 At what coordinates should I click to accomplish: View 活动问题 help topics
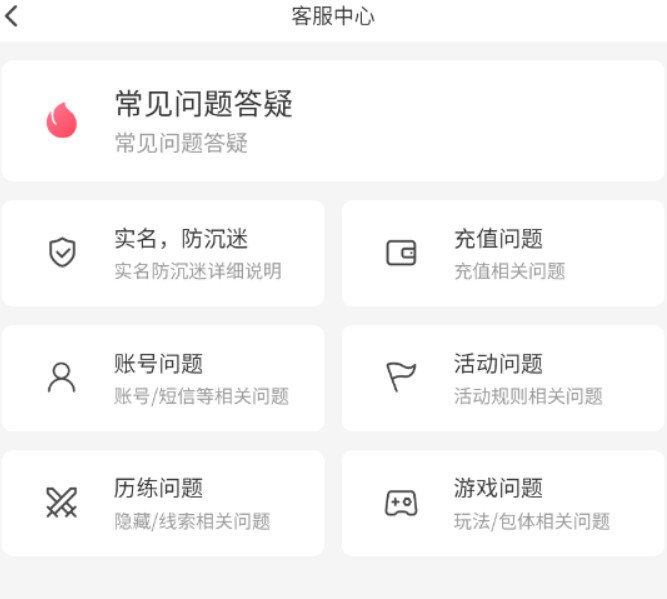click(x=503, y=378)
